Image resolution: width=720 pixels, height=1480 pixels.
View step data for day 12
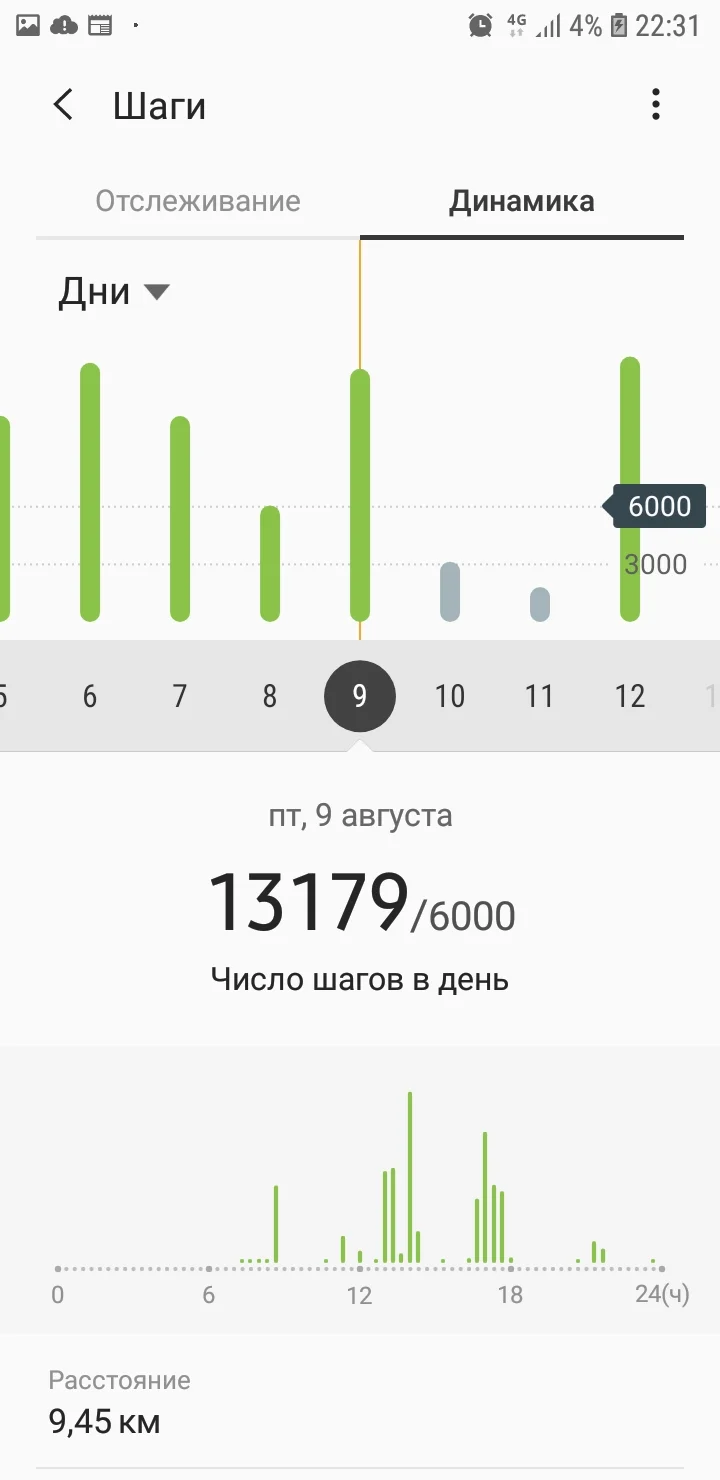pyautogui.click(x=630, y=696)
